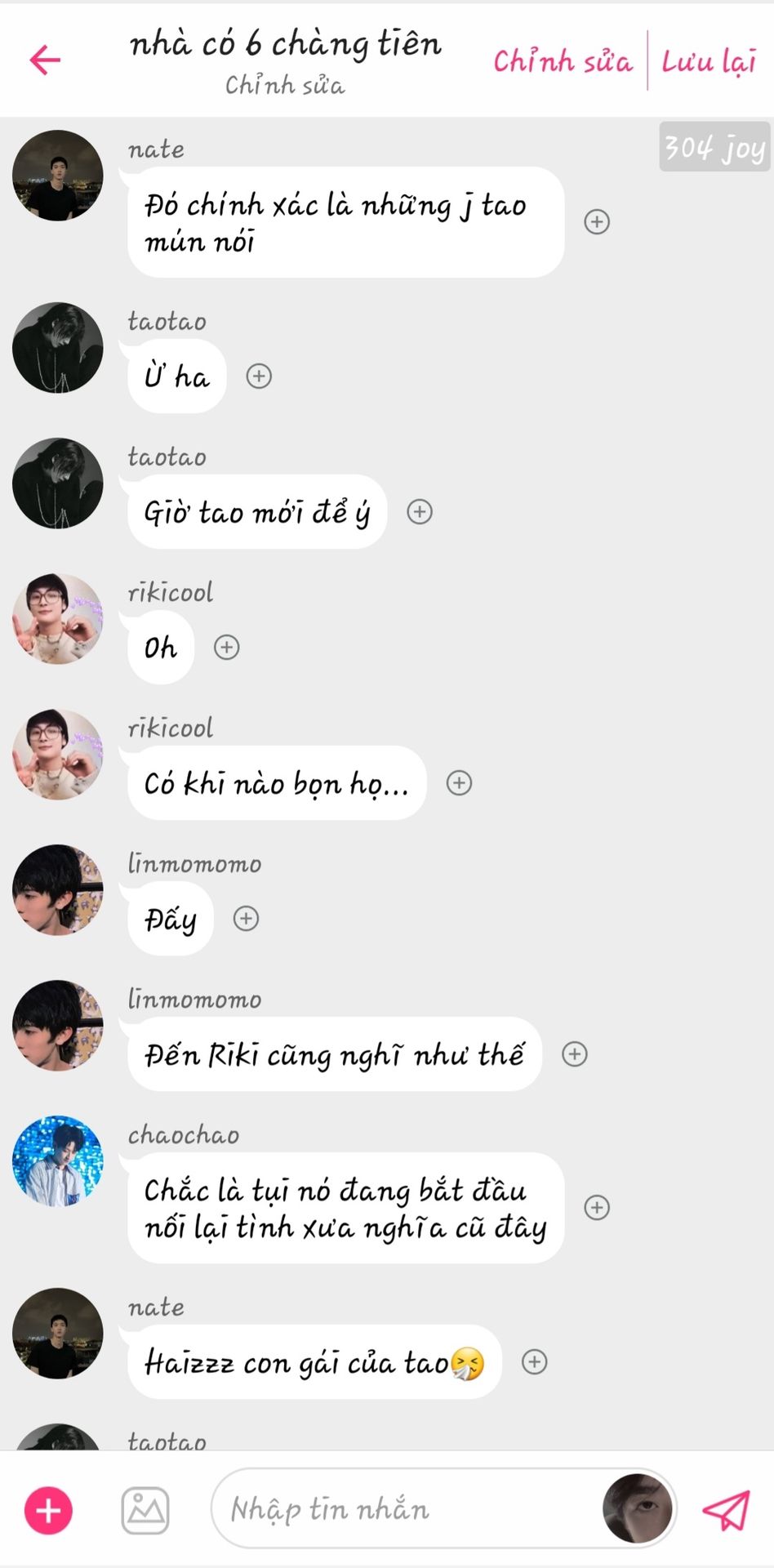Image resolution: width=774 pixels, height=1568 pixels.
Task: Save the chat with Lưu lại
Action: click(709, 61)
